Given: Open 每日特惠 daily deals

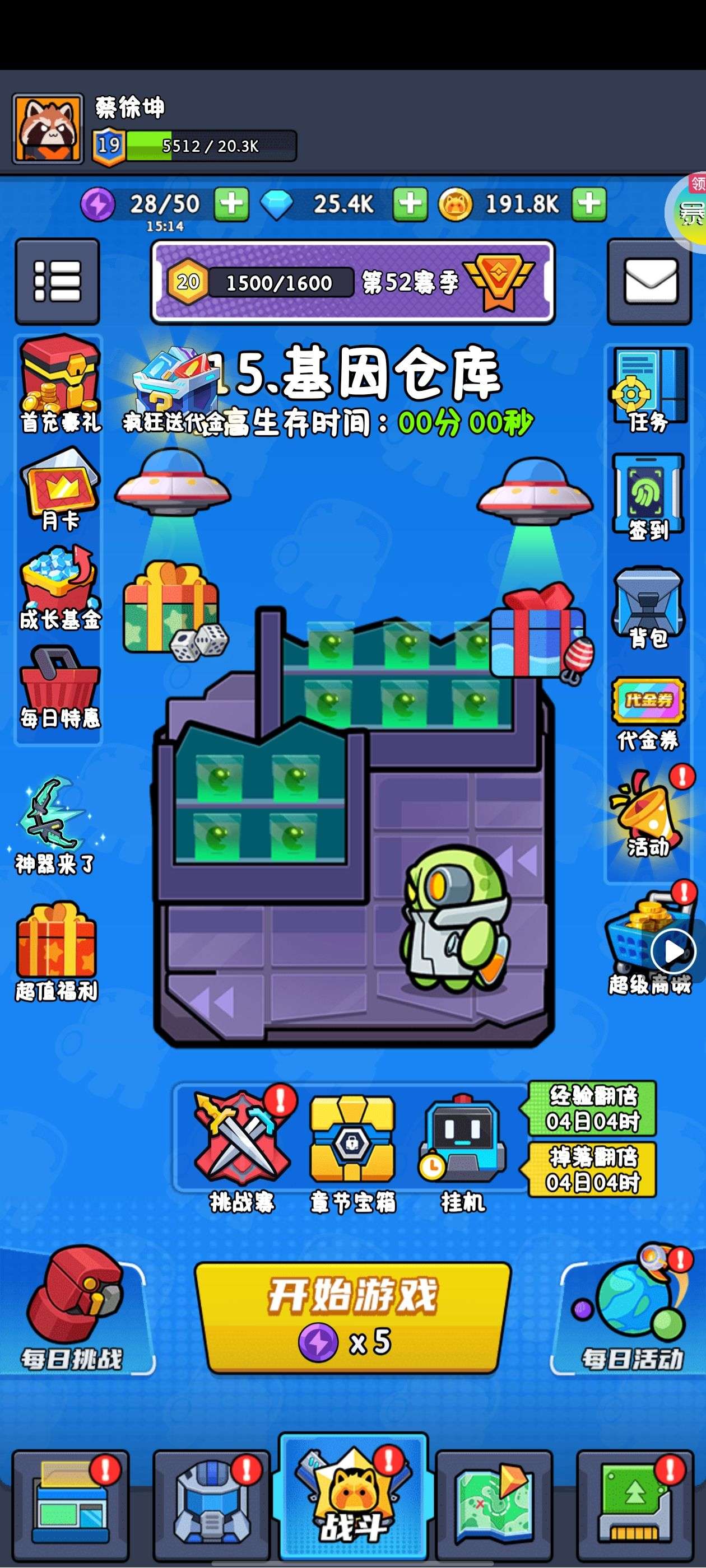Looking at the screenshot, I should [59, 688].
